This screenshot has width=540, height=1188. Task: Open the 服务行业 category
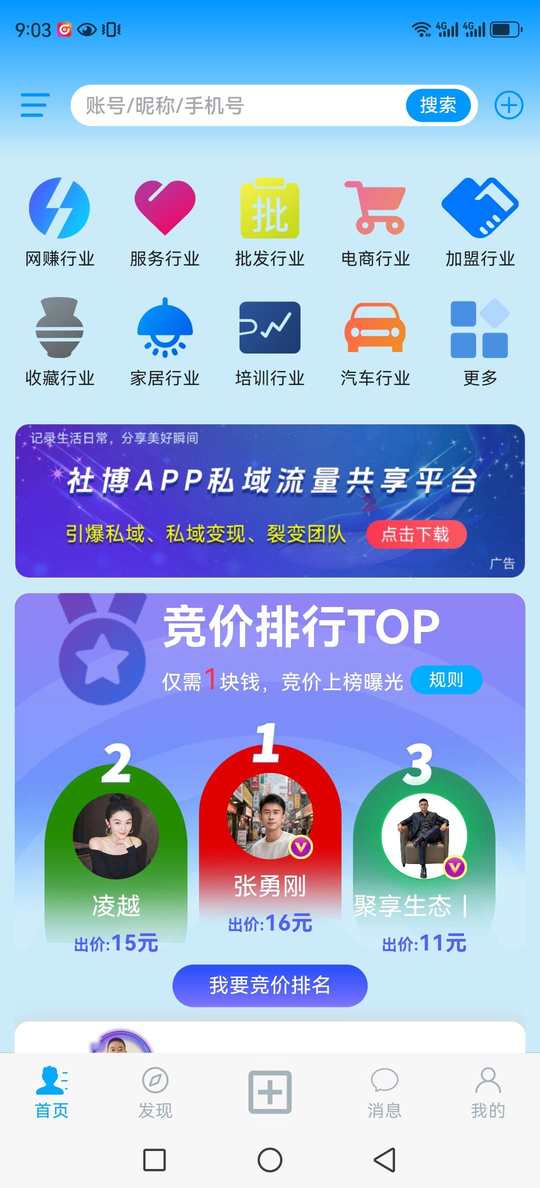tap(164, 223)
